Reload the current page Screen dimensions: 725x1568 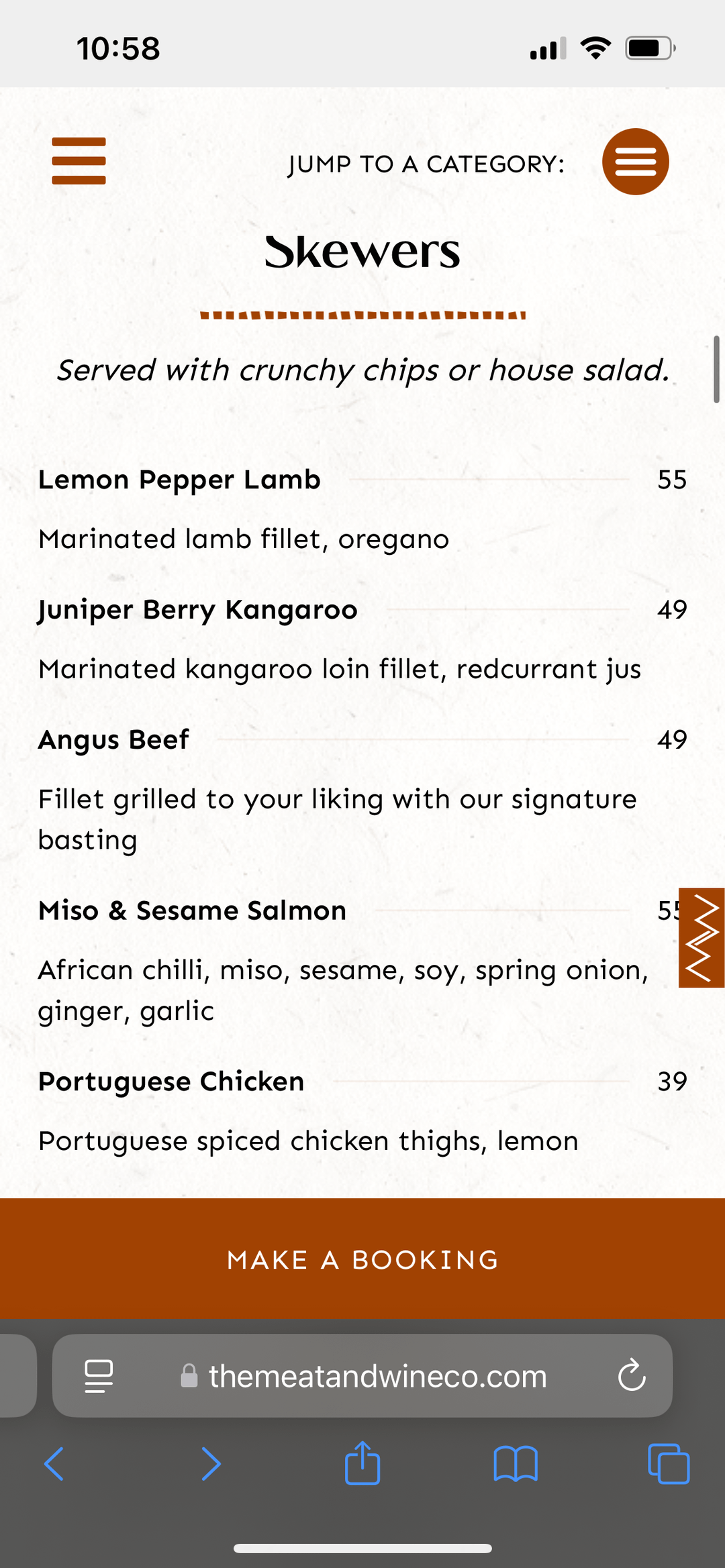632,1377
